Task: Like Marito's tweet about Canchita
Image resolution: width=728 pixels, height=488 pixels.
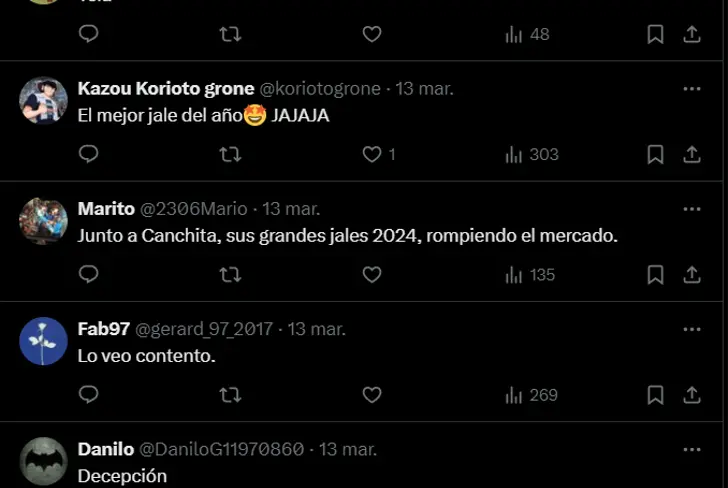Action: (372, 274)
